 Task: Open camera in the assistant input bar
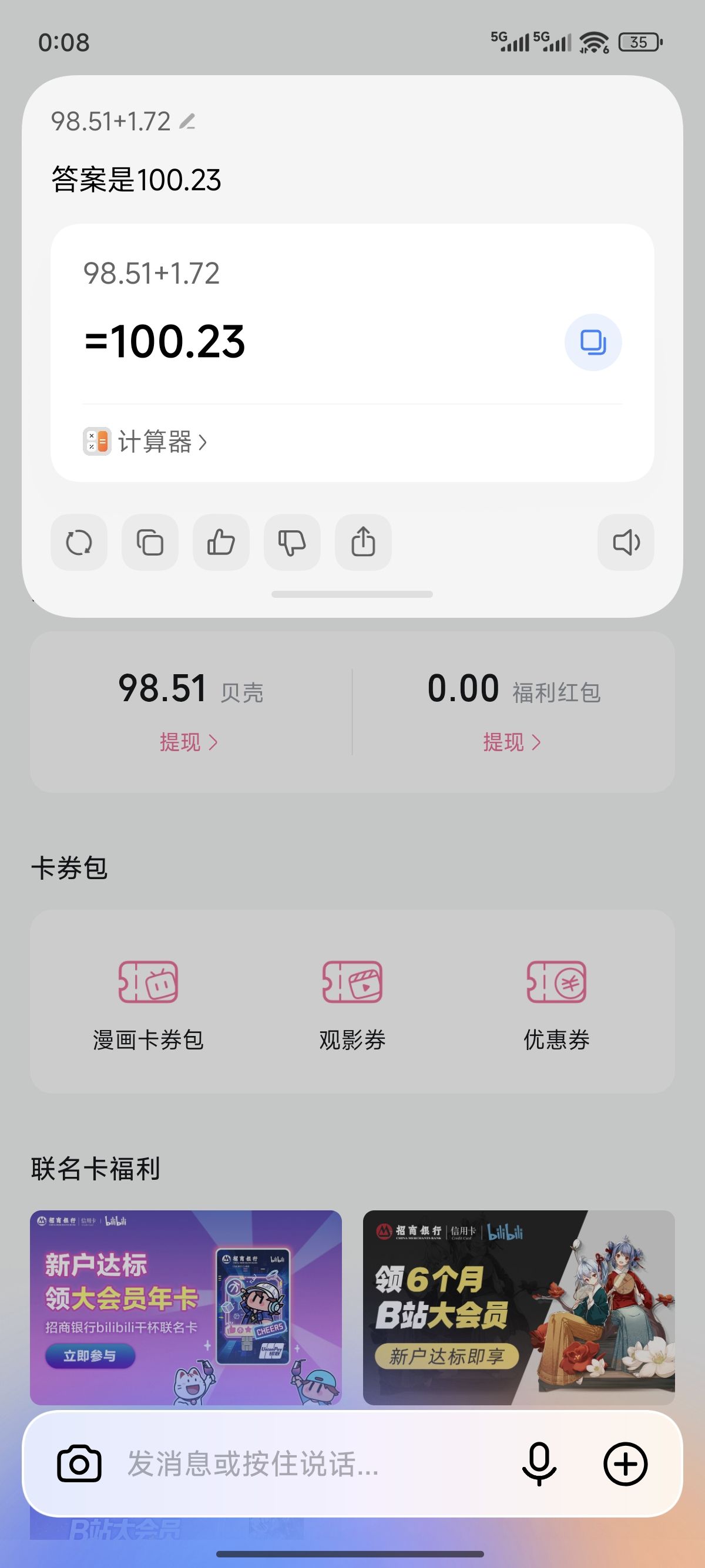point(79,1464)
